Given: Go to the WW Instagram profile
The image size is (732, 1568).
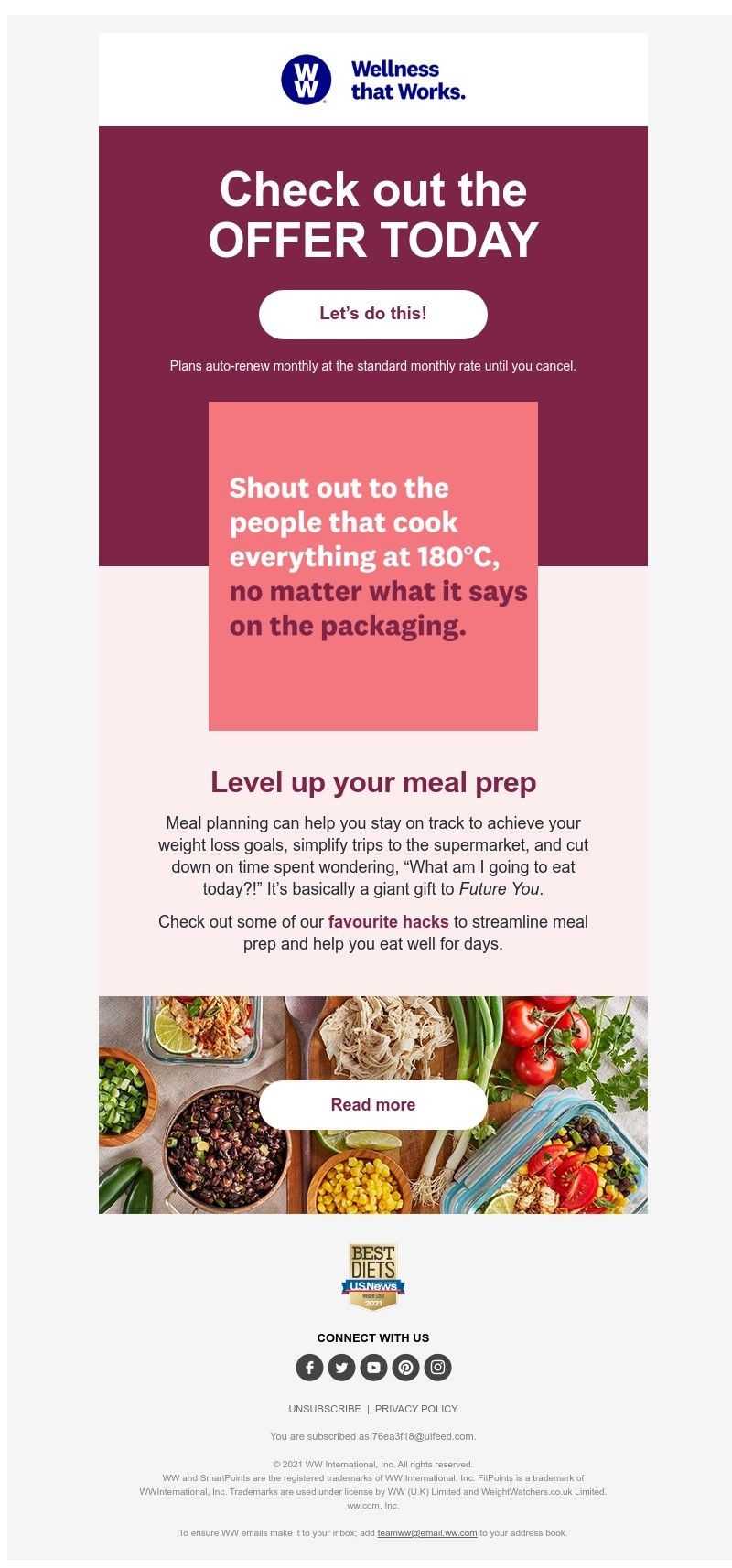Looking at the screenshot, I should 438,1368.
